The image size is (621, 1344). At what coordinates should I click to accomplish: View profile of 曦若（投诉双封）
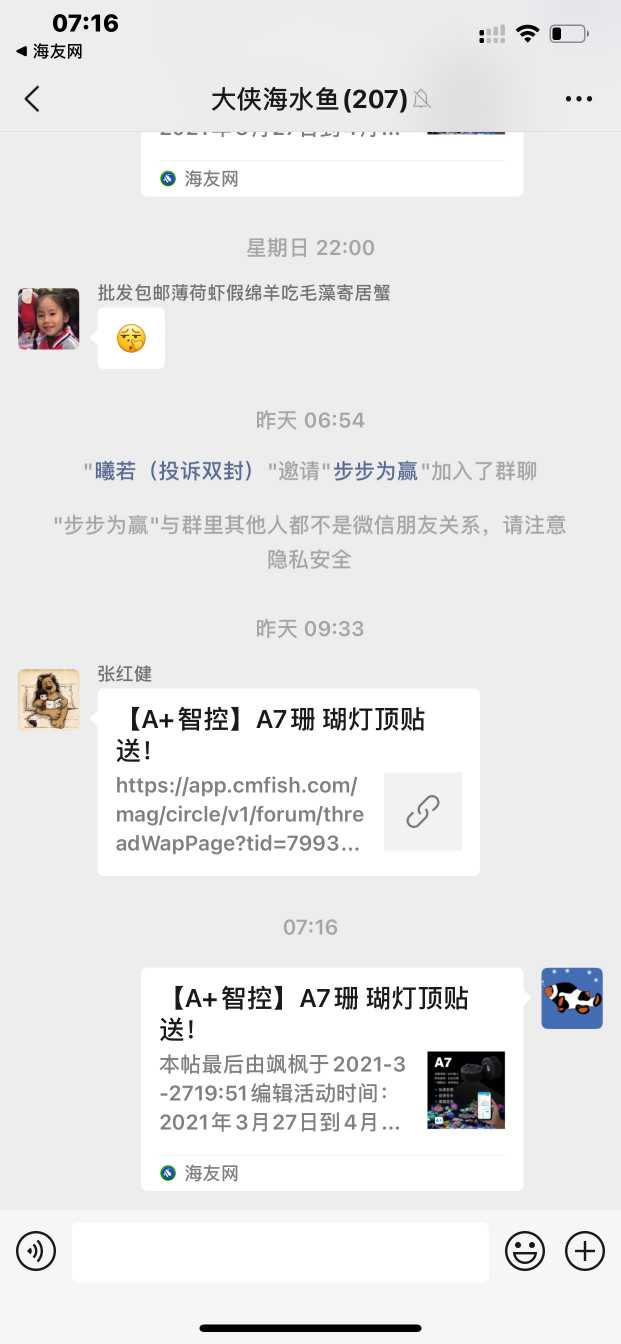click(175, 471)
